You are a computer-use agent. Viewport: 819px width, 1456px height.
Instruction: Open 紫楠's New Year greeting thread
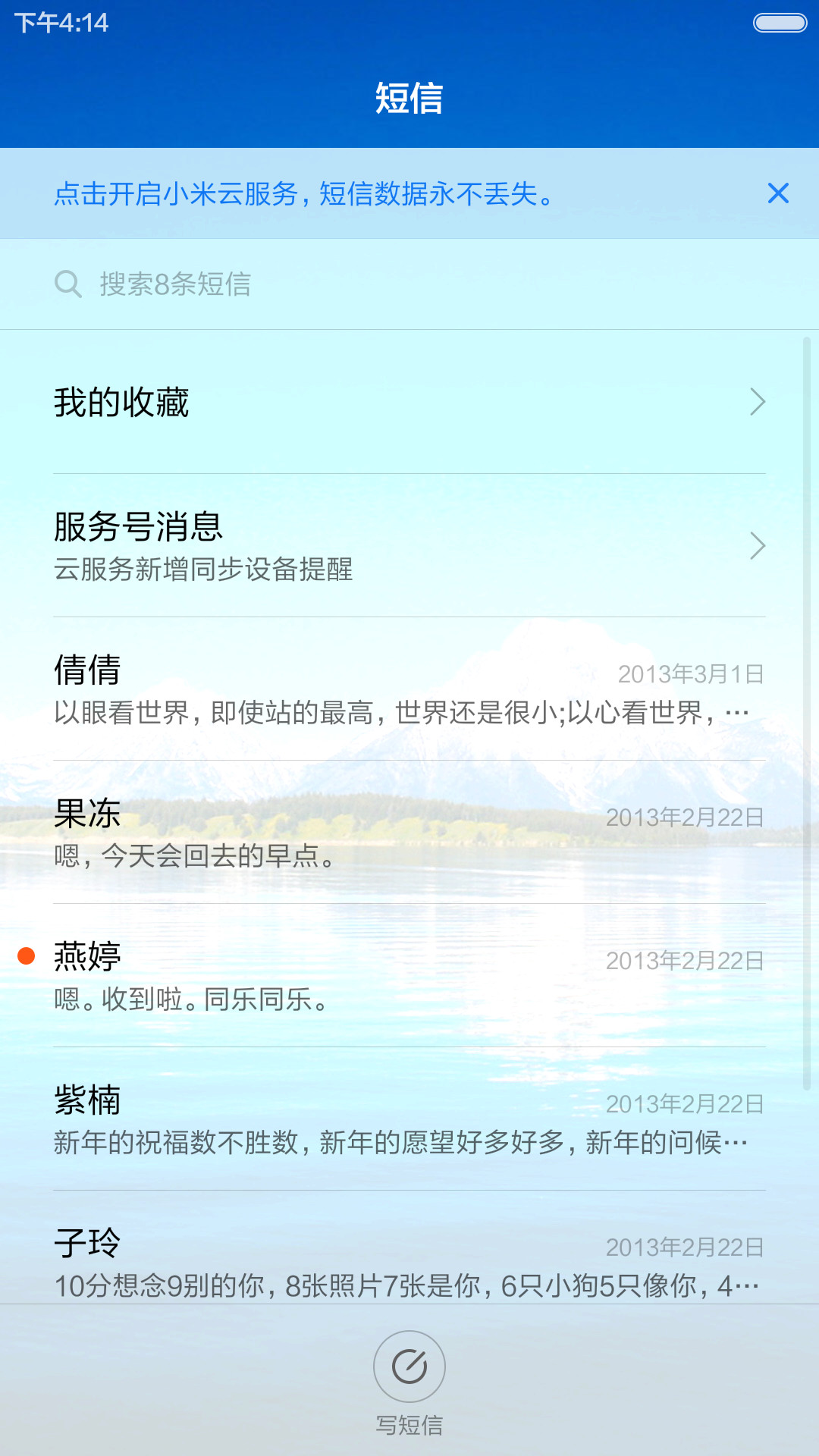coord(409,1119)
